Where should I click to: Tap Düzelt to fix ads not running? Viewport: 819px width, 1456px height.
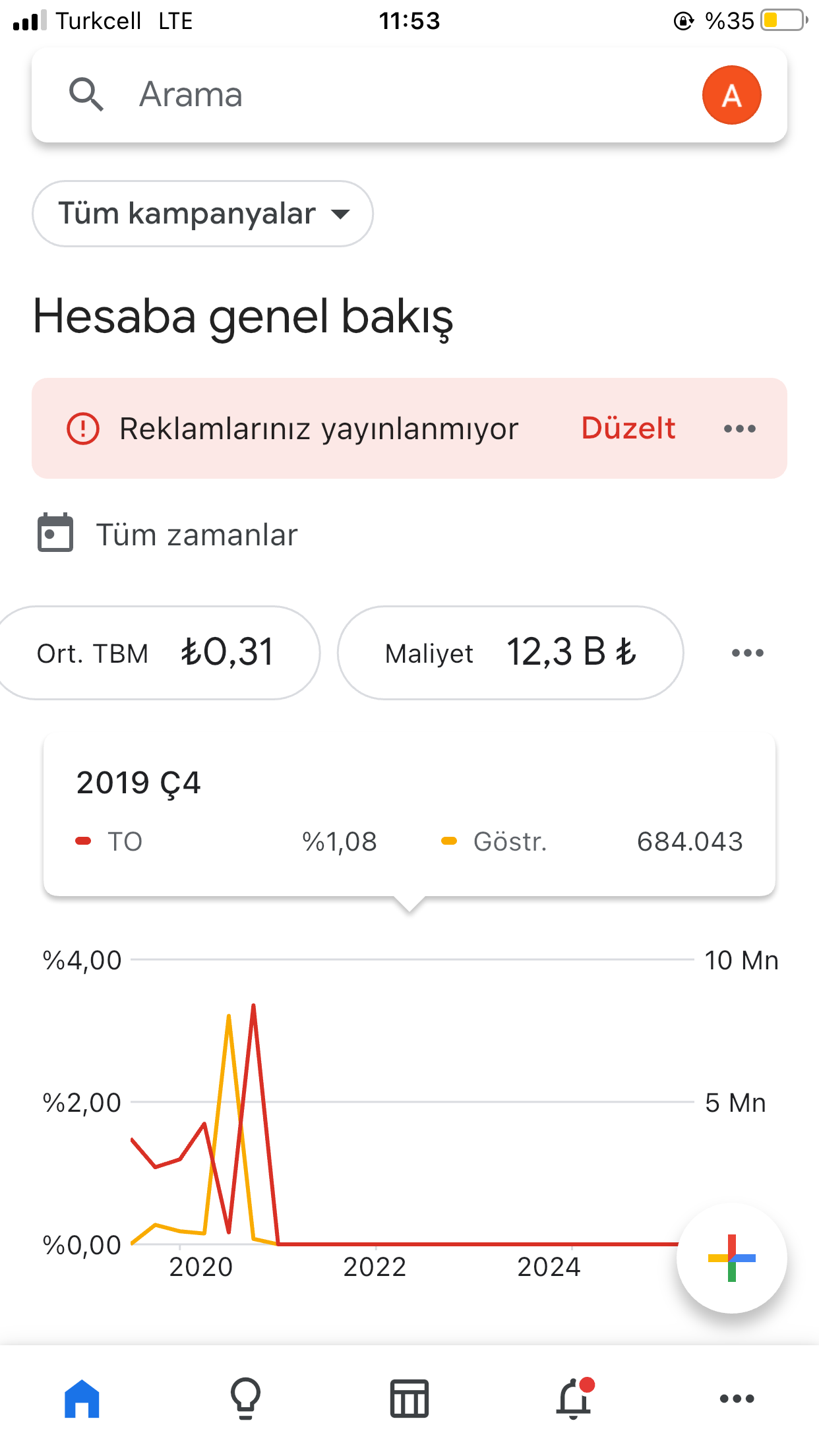pyautogui.click(x=628, y=429)
